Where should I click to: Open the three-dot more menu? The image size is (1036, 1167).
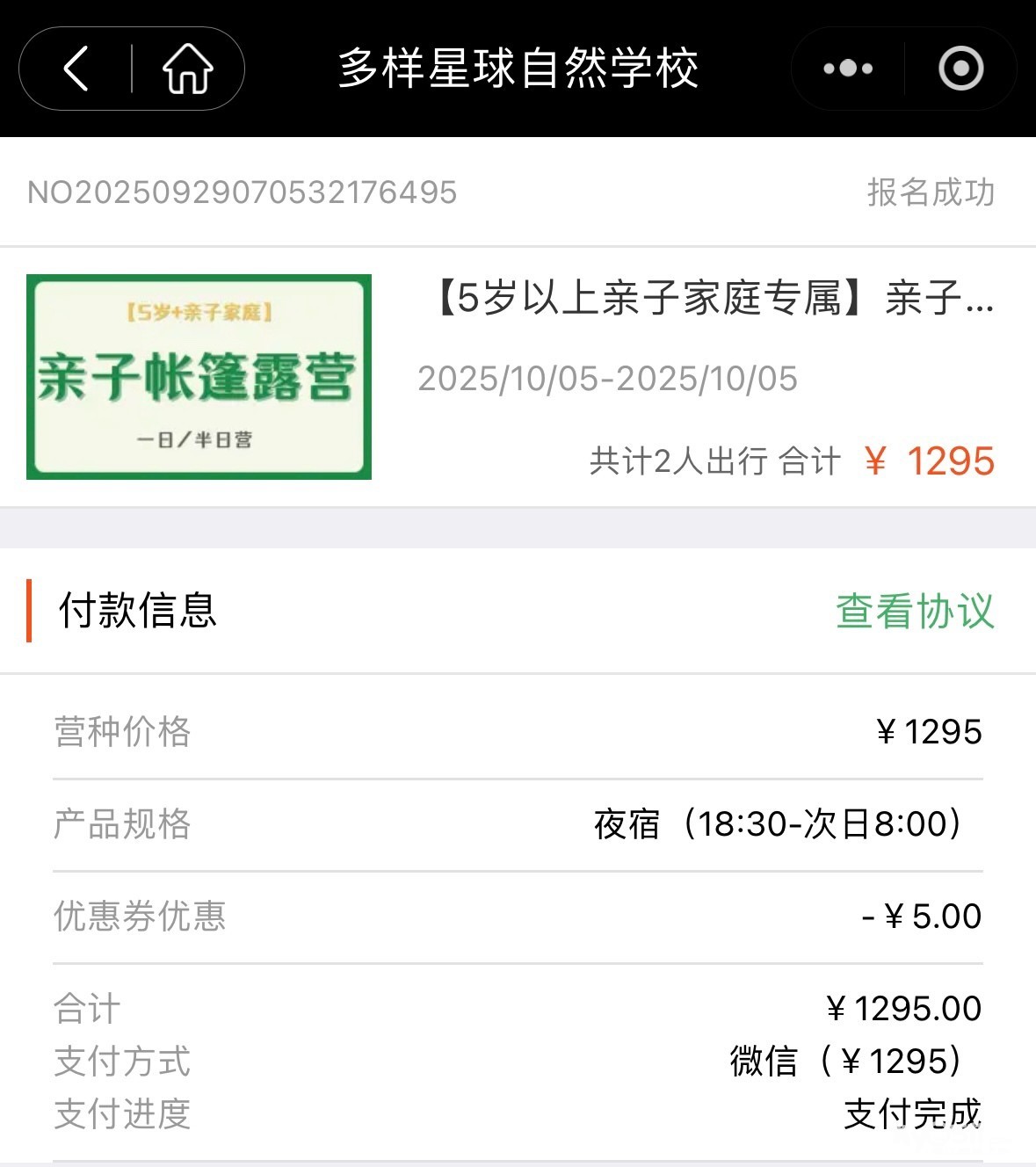click(848, 69)
